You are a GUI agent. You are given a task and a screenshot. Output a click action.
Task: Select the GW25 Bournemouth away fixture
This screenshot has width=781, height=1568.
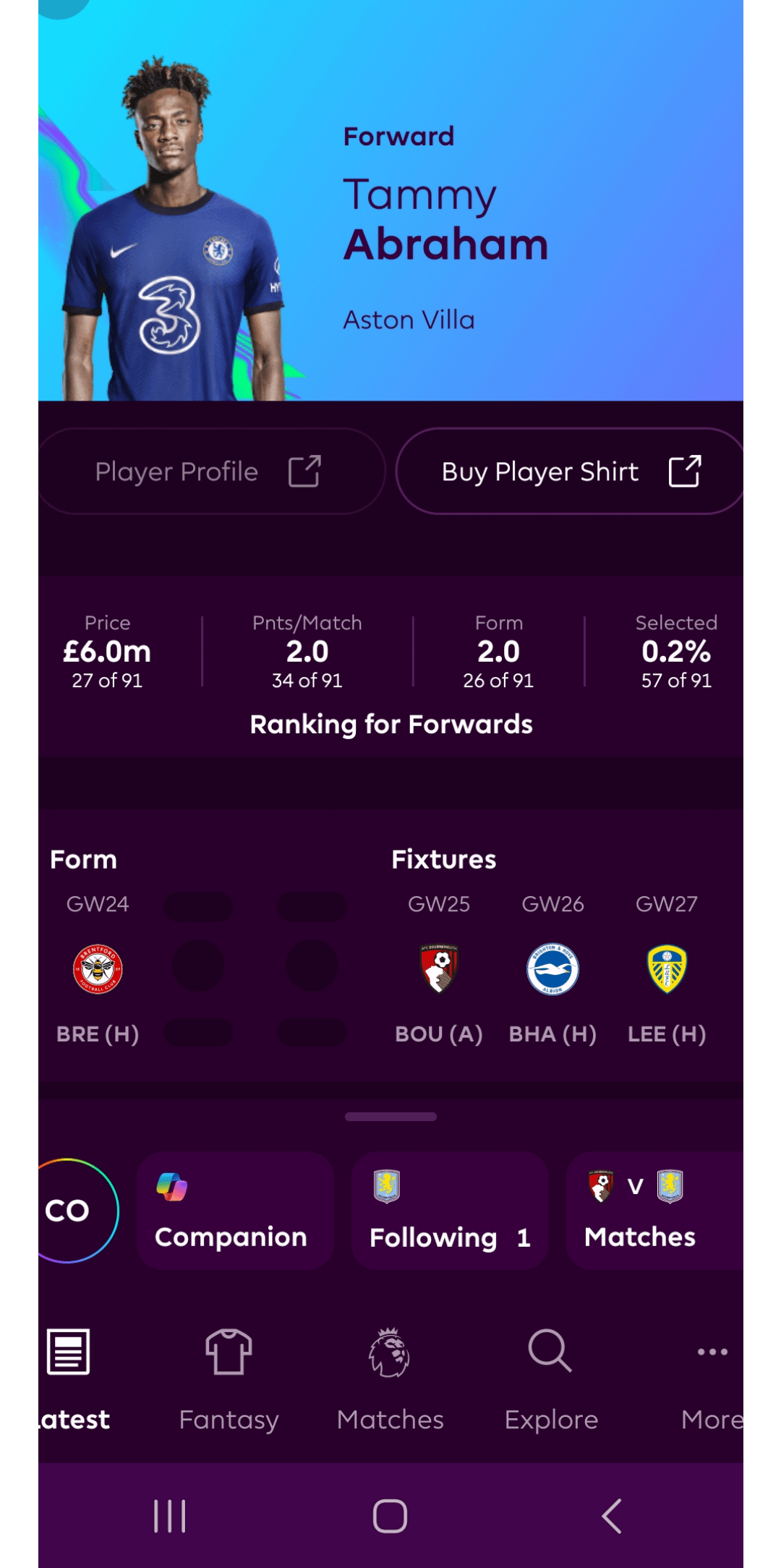pos(439,969)
